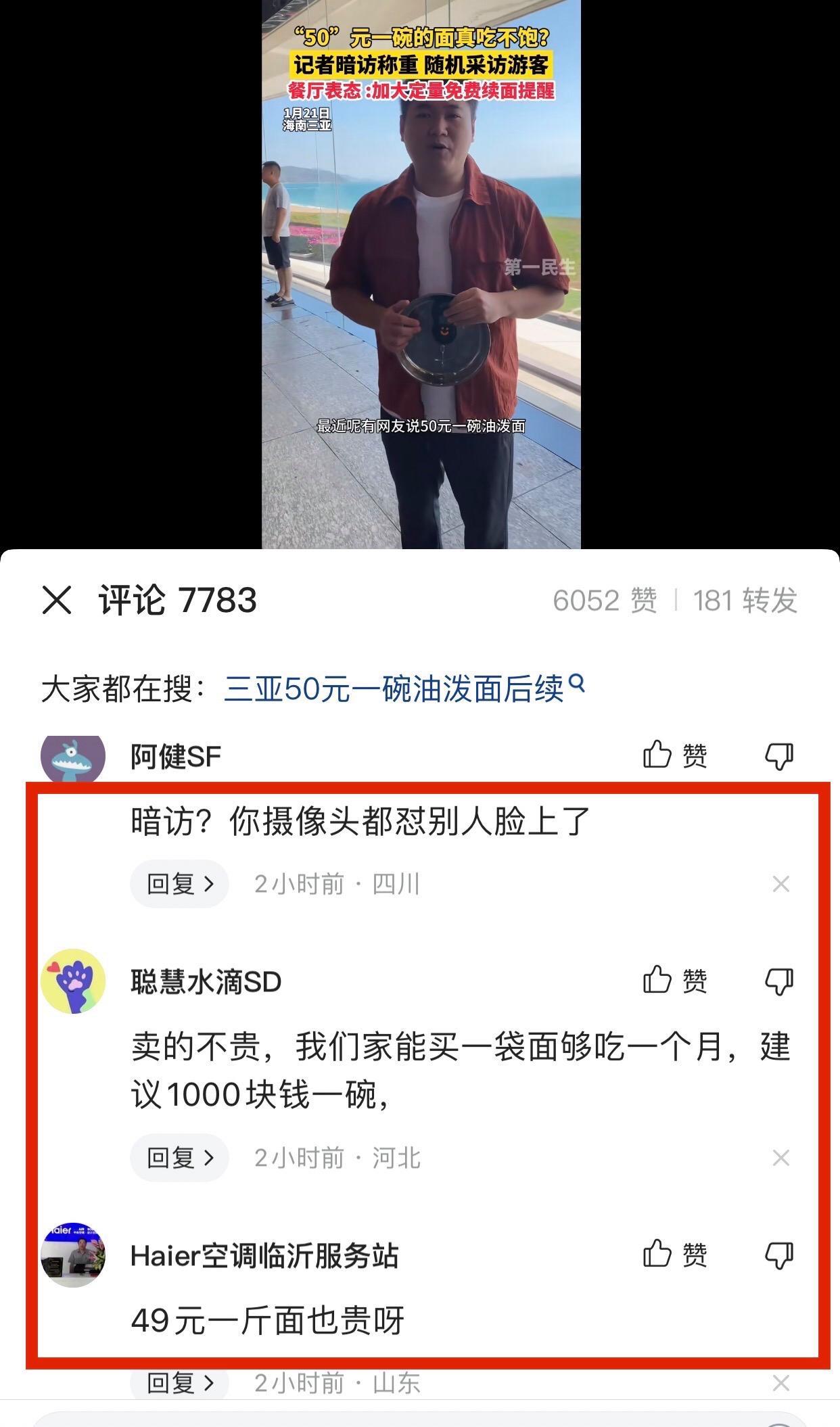Dismiss 阿健SF's comment

tap(780, 884)
